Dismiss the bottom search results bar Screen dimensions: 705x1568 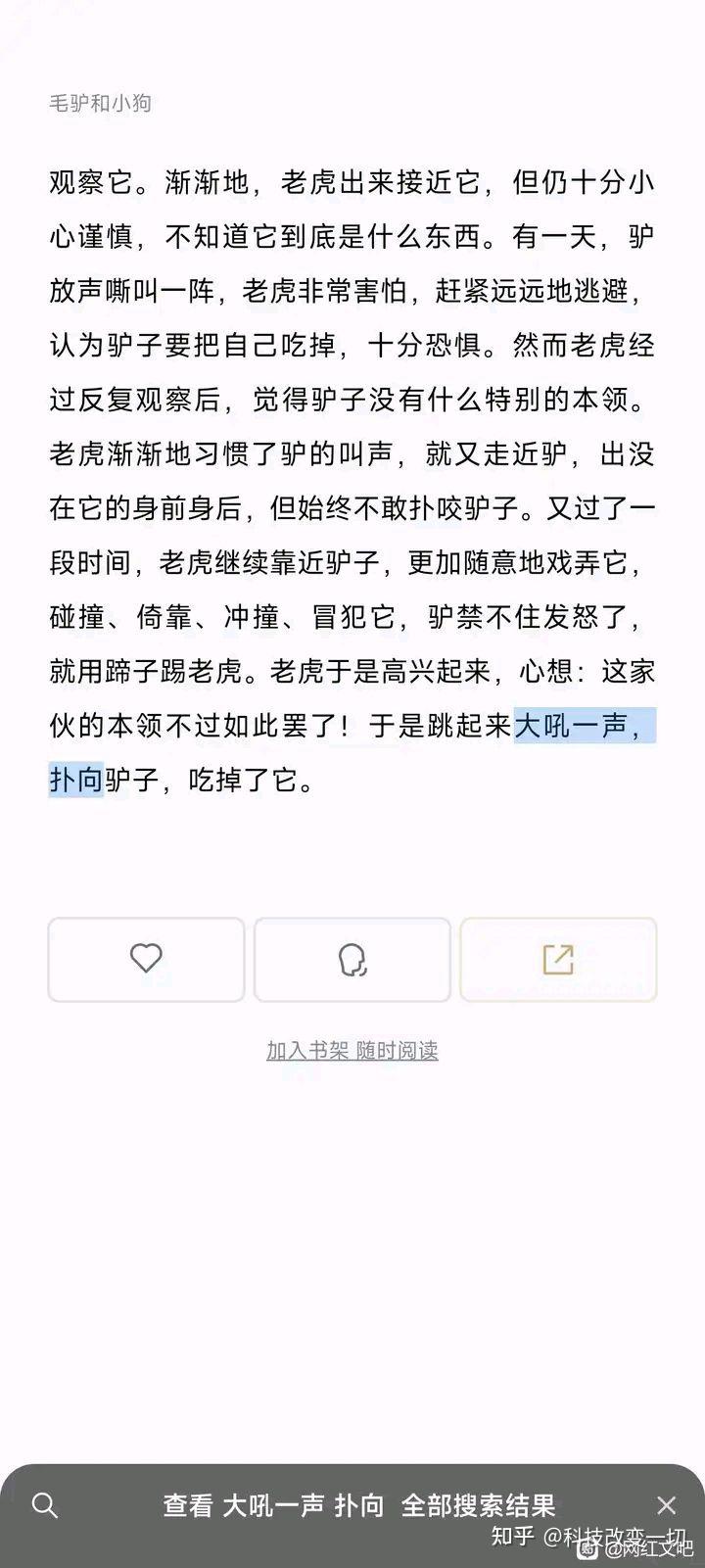pyautogui.click(x=667, y=1505)
